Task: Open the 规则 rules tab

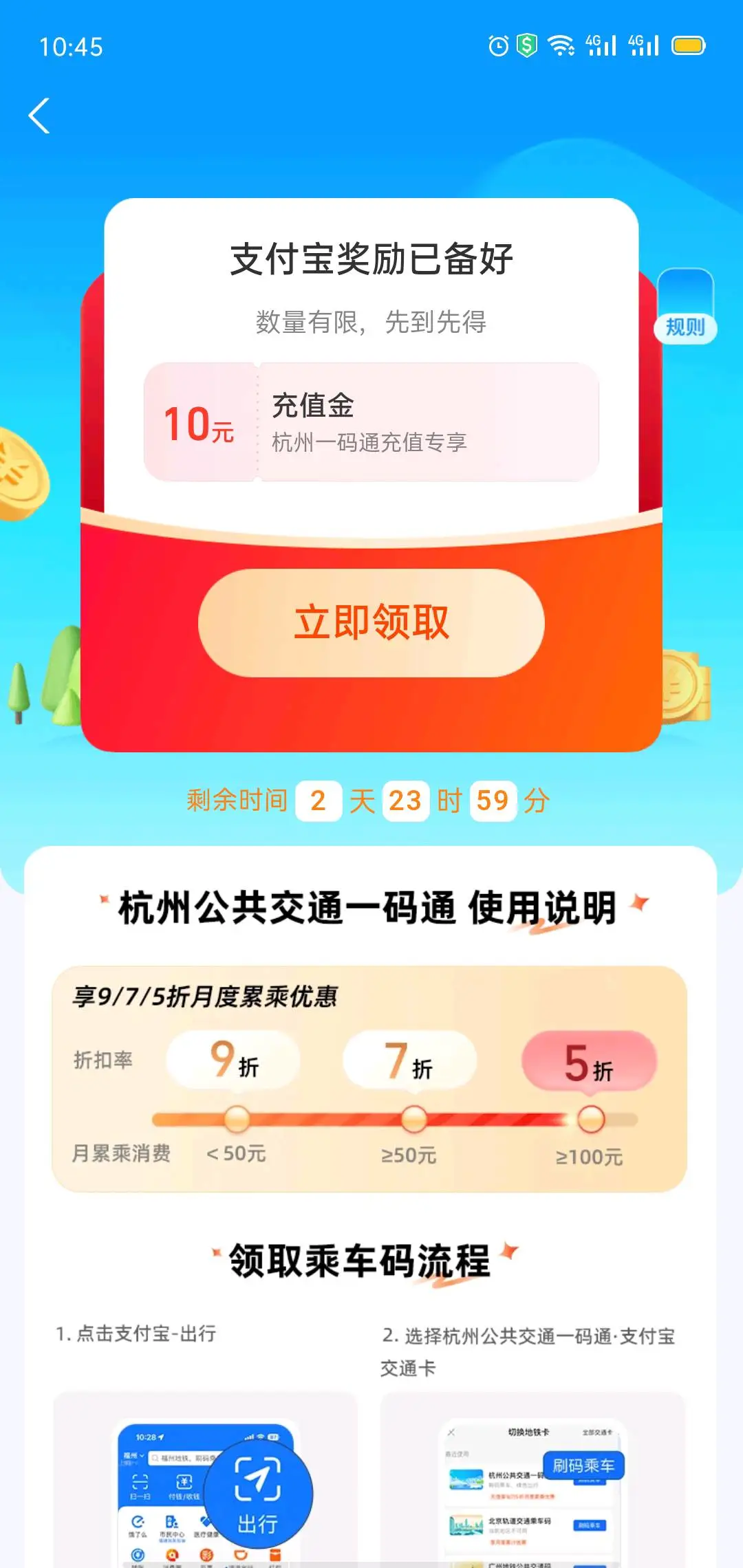Action: (685, 326)
